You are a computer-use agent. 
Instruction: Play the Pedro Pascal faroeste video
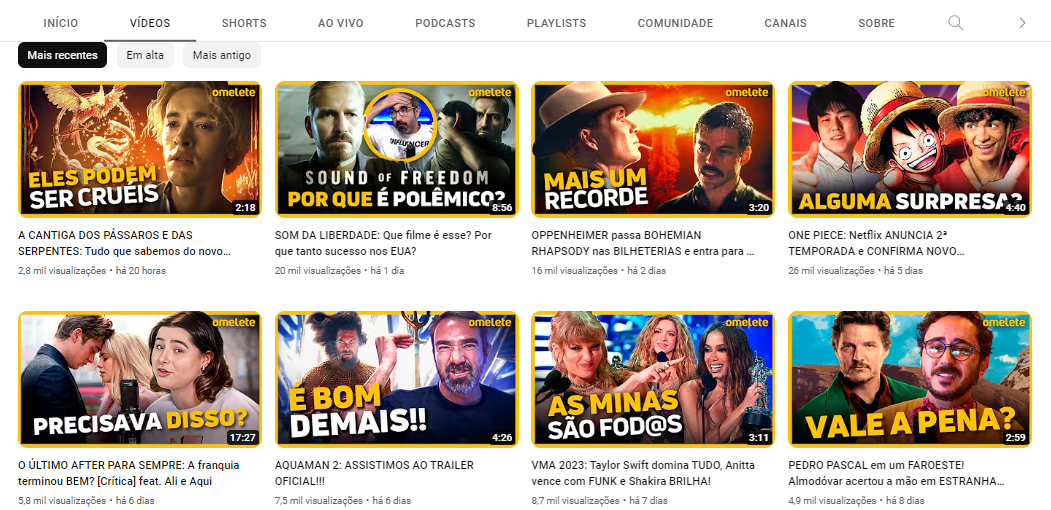click(x=909, y=379)
